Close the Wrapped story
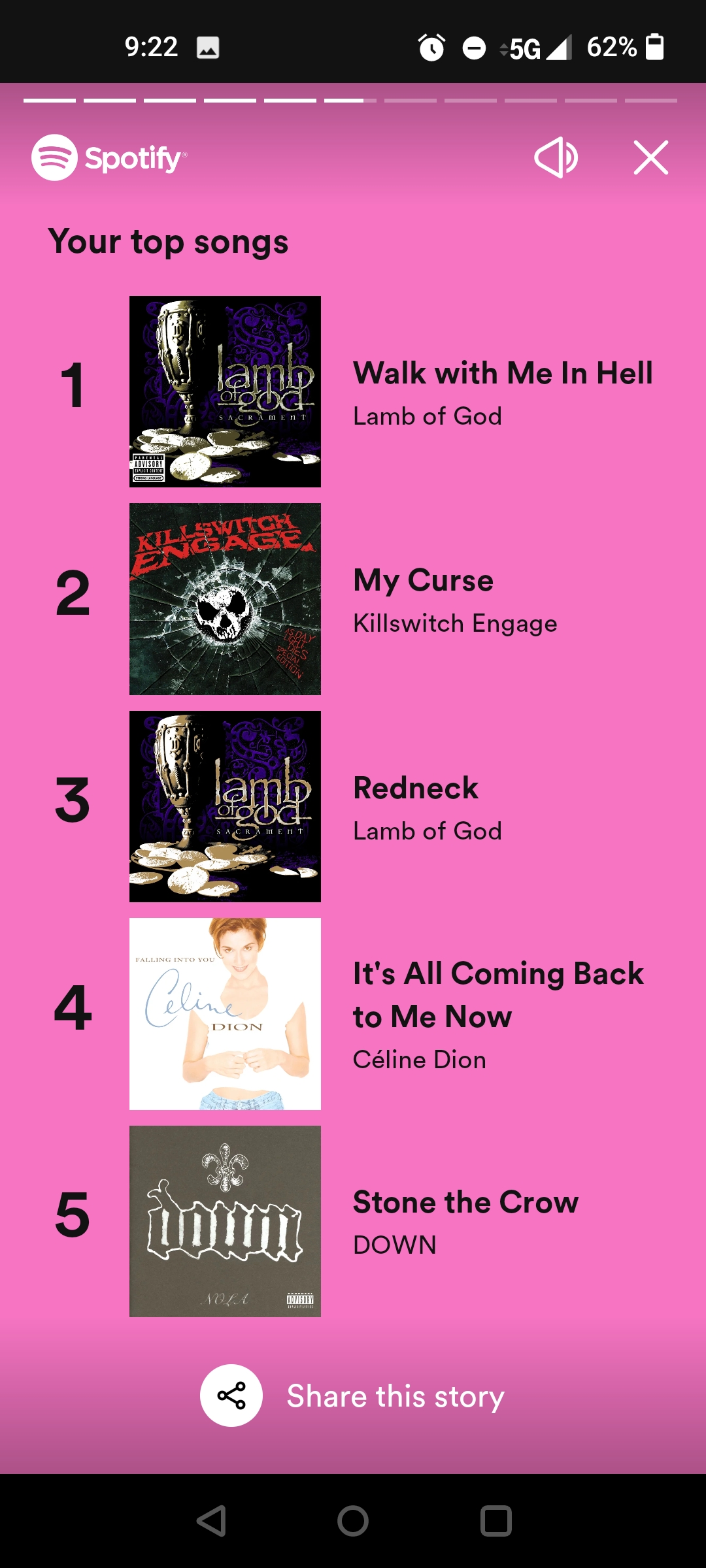706x1568 pixels. pyautogui.click(x=650, y=157)
